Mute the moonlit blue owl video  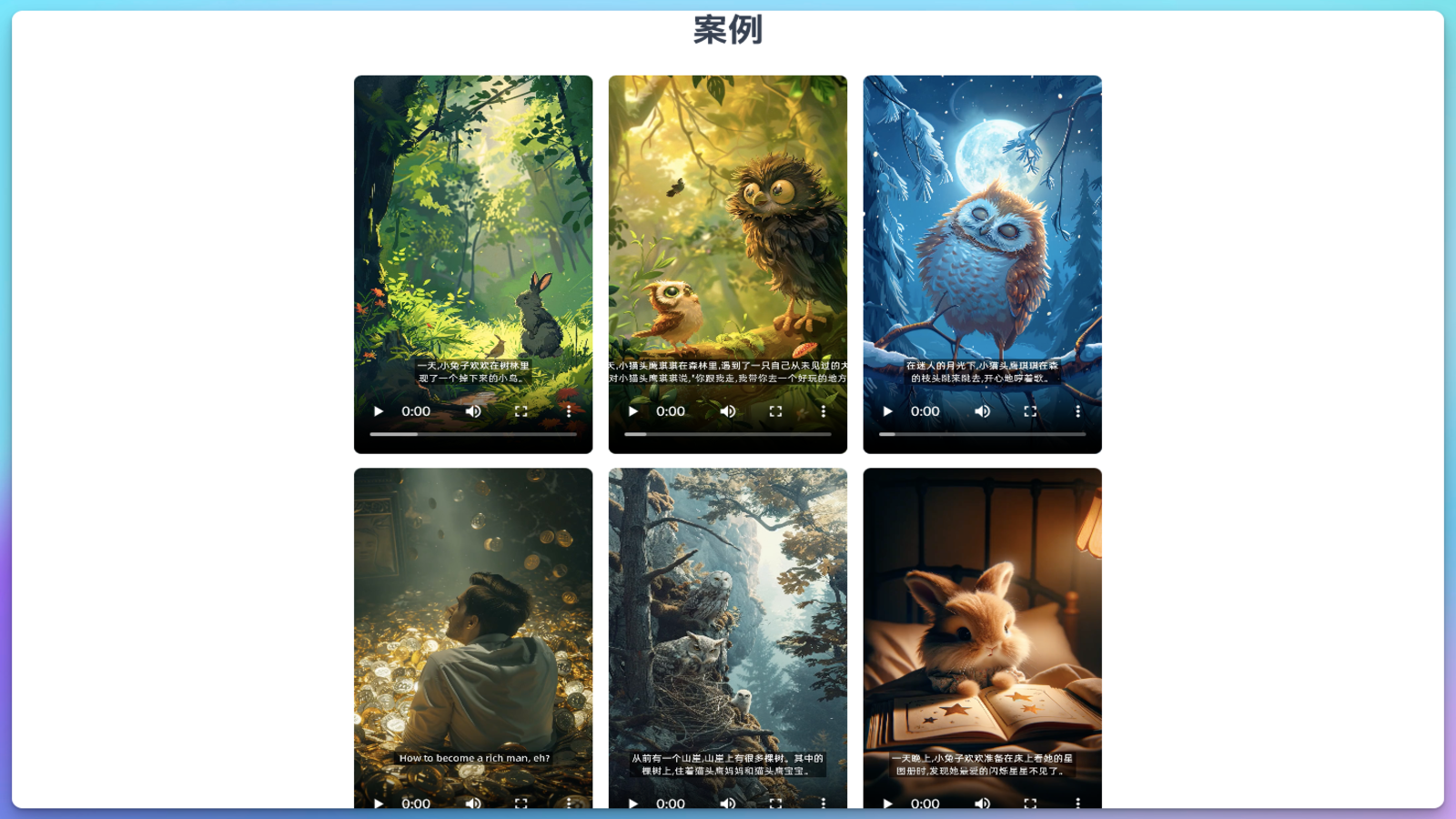(983, 411)
